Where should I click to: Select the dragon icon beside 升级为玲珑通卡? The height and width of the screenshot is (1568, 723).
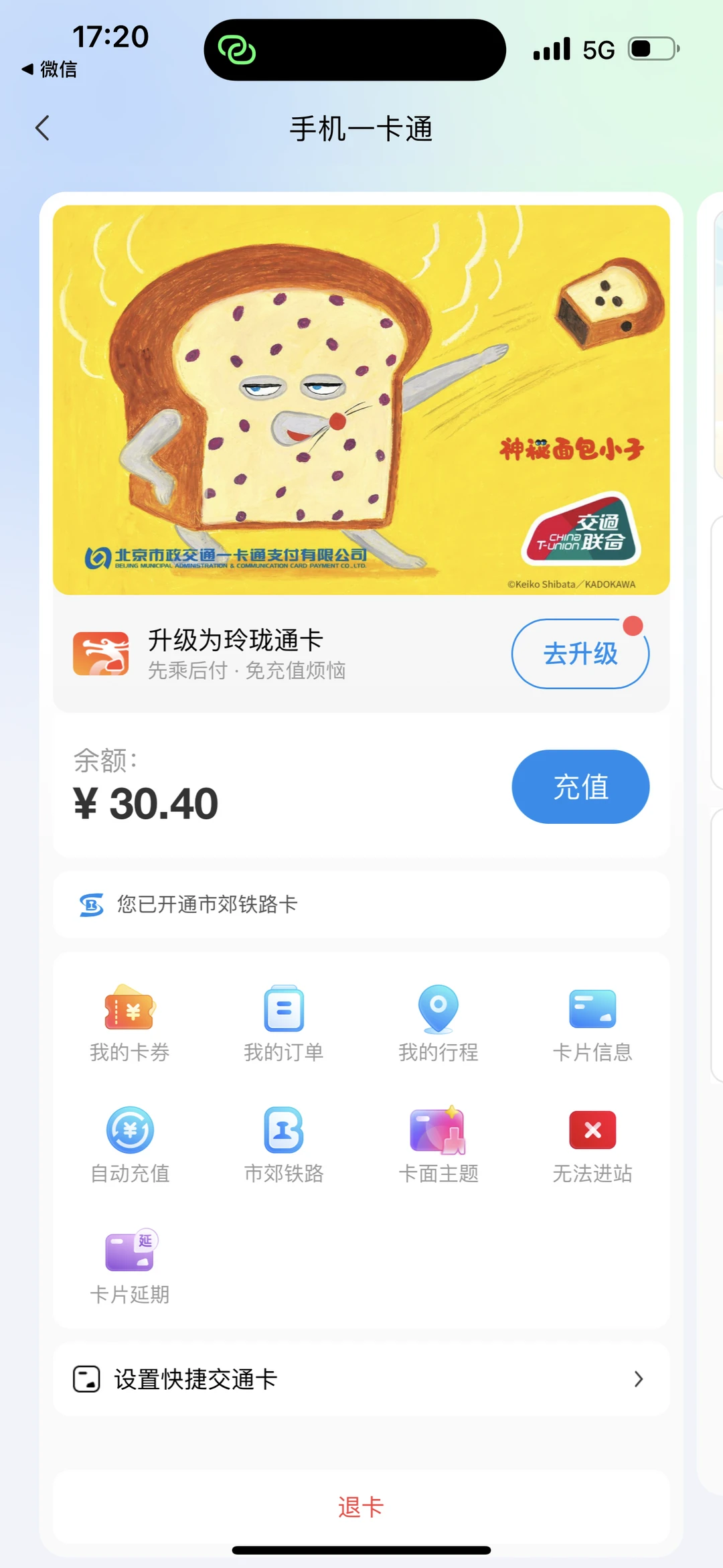click(100, 653)
